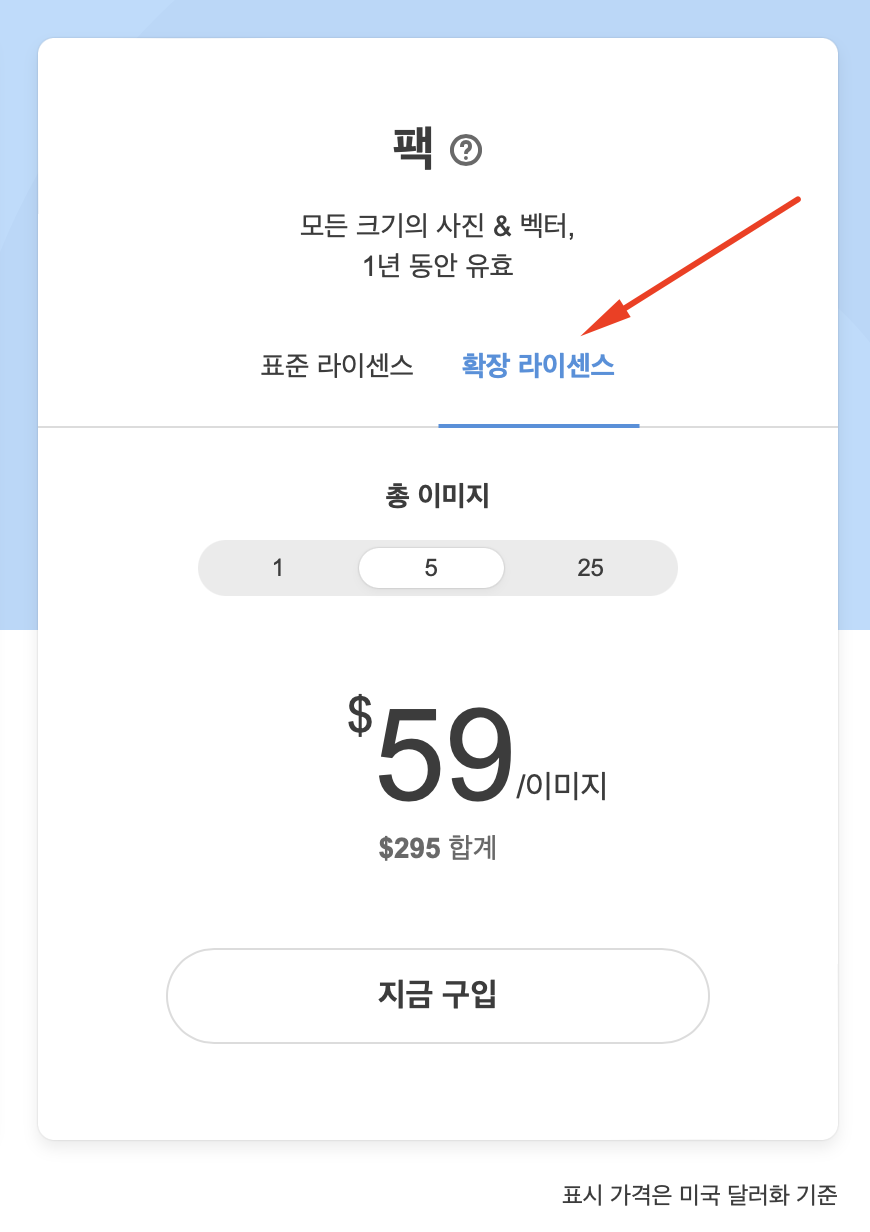The image size is (870, 1232).
Task: Select 1 image in the quantity selector
Action: (x=278, y=567)
